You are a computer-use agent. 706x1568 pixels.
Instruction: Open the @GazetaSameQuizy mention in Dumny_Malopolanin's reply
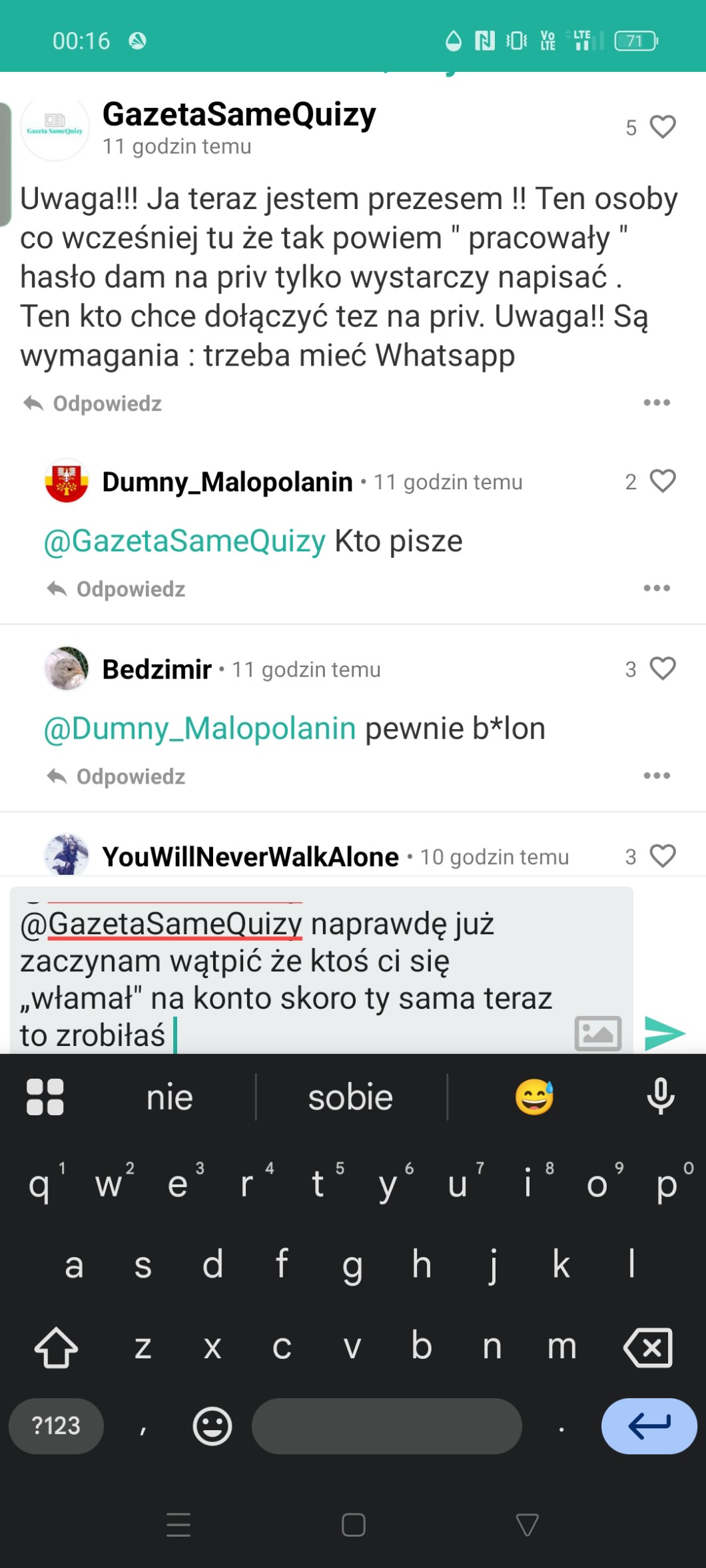click(x=184, y=541)
